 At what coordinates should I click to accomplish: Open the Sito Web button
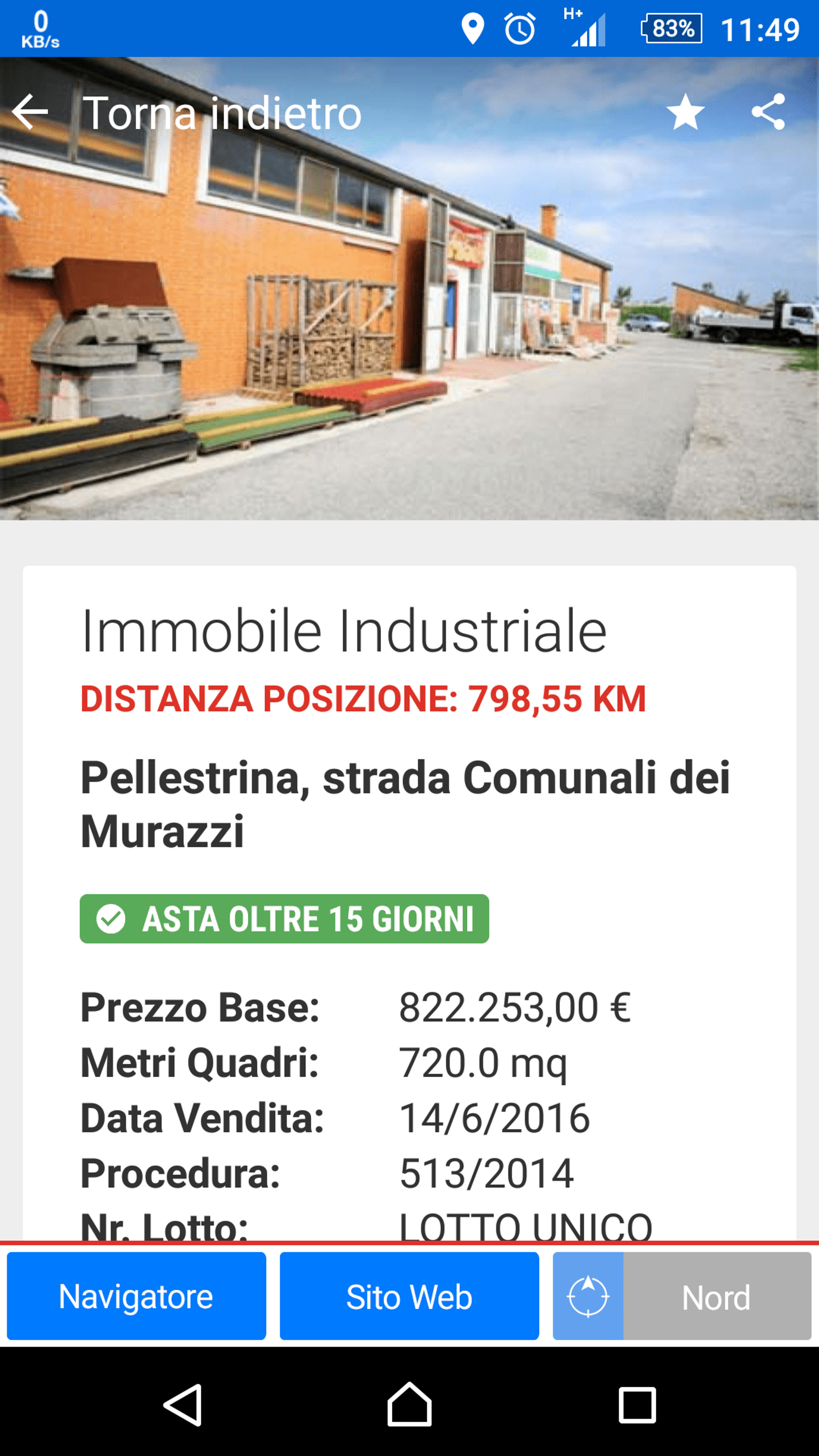pos(409,1296)
